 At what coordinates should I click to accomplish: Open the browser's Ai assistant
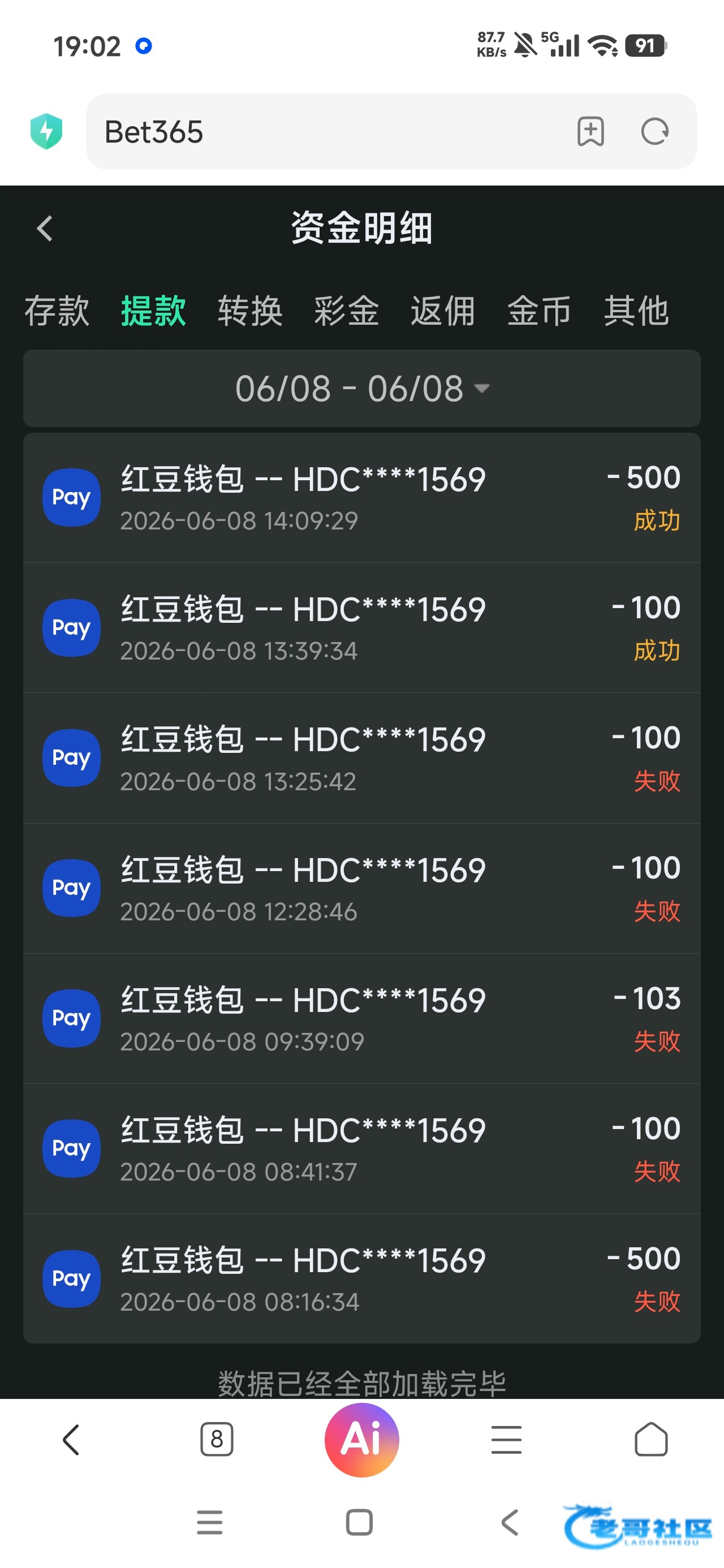361,1440
